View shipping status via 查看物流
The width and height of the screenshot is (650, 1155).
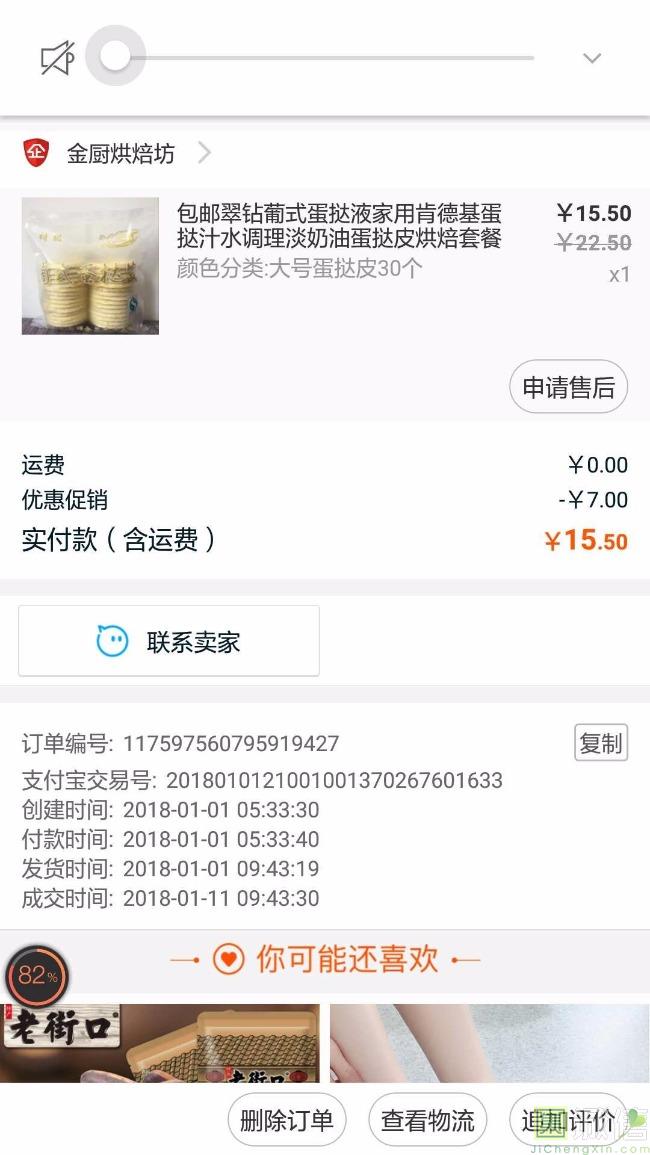pos(428,1120)
